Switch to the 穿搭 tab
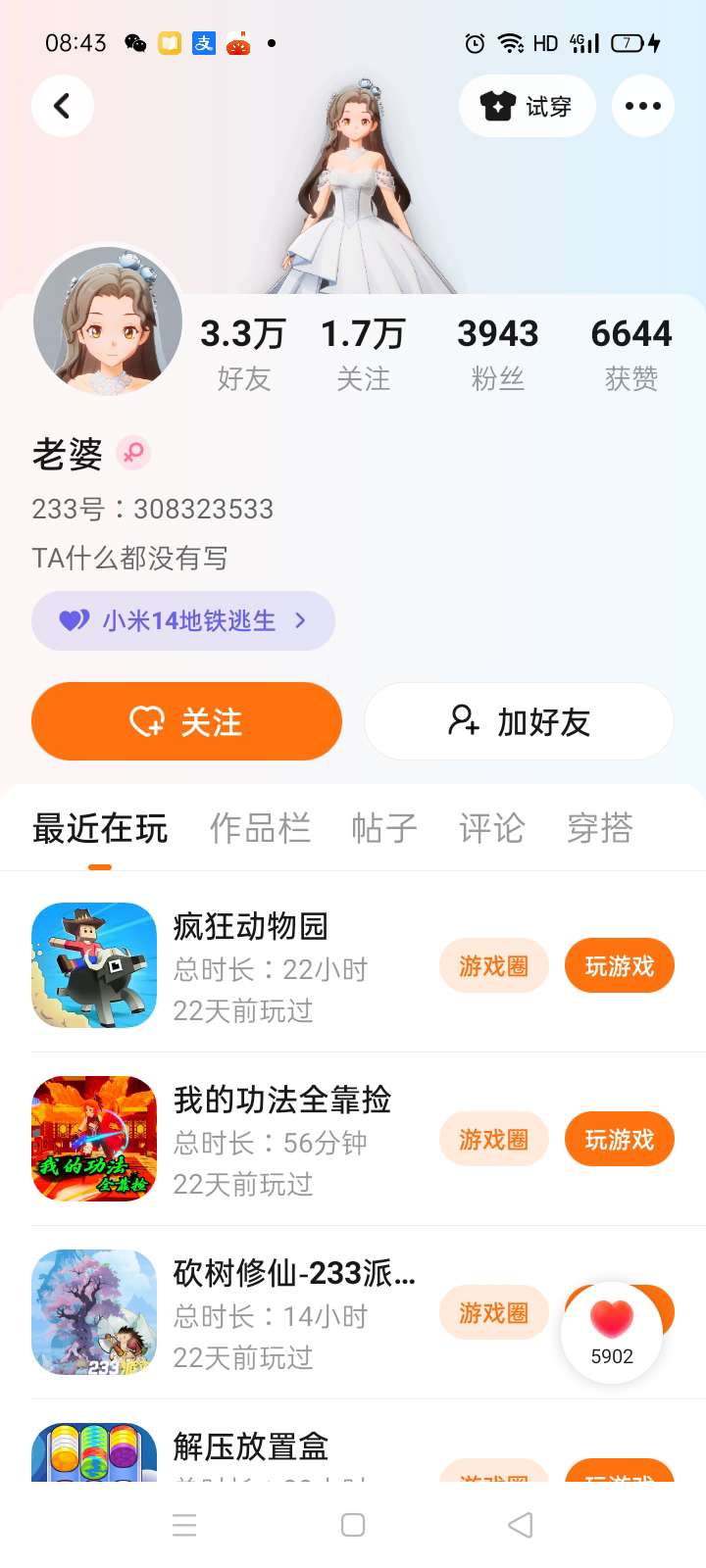The width and height of the screenshot is (706, 1568). click(599, 828)
